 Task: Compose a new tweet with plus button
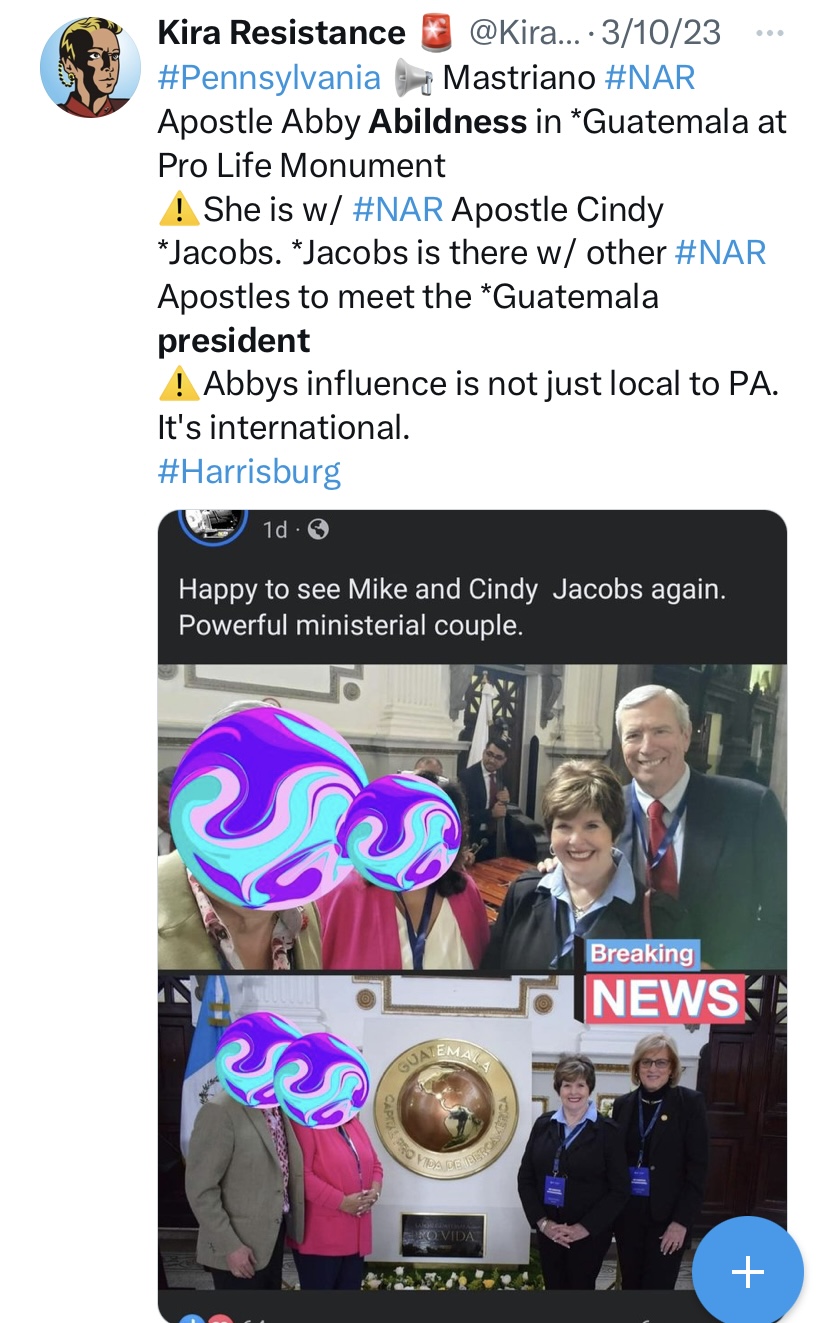(747, 1272)
